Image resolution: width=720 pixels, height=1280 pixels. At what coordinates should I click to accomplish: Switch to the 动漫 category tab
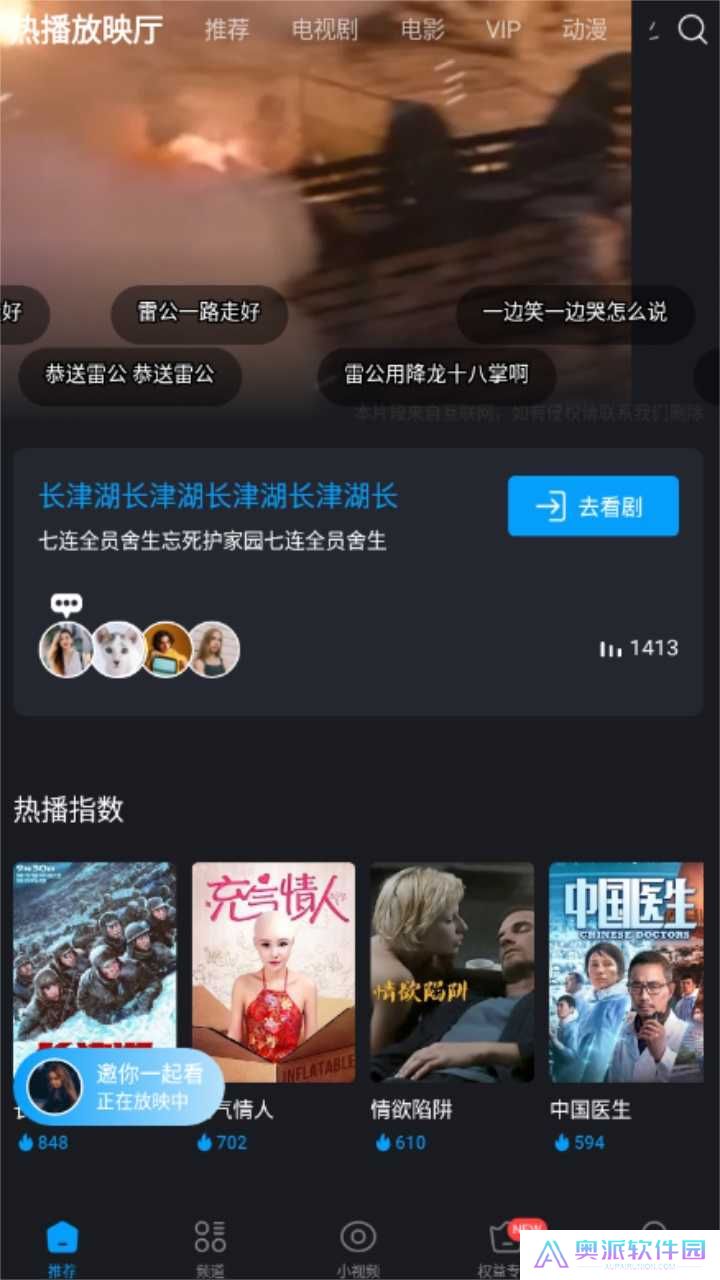(x=585, y=30)
